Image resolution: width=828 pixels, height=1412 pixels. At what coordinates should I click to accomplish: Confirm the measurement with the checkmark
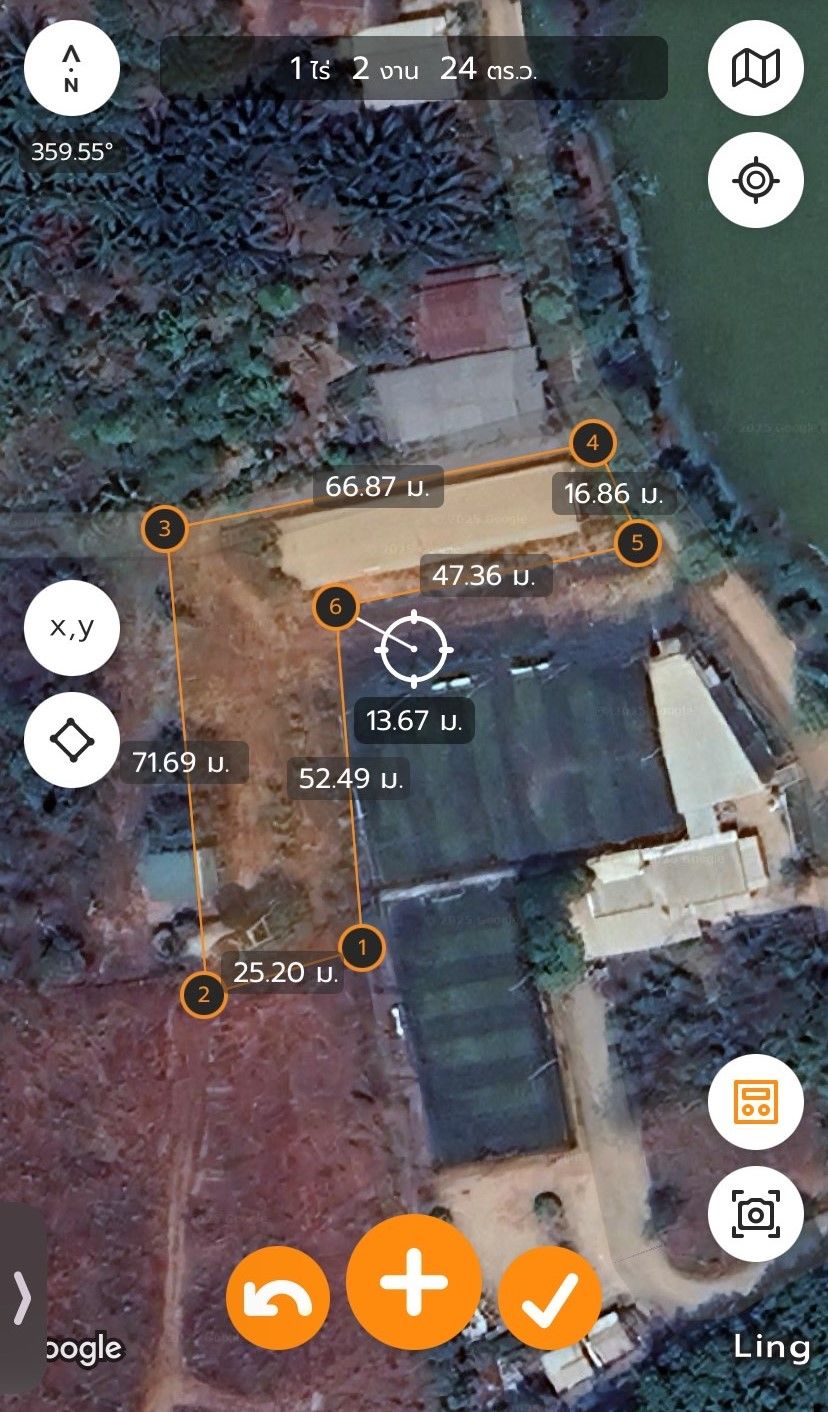(549, 1298)
